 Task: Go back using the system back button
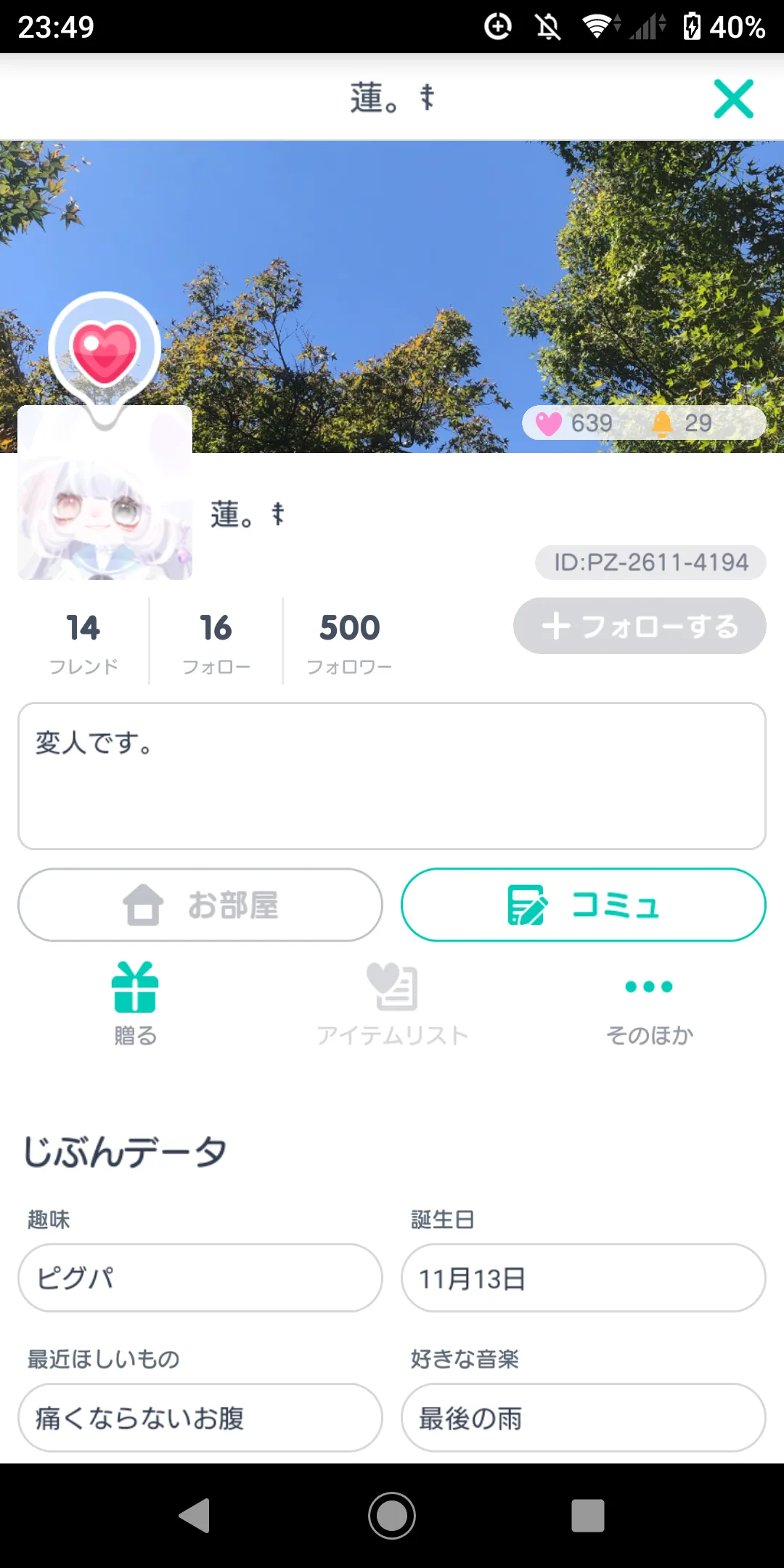click(x=195, y=1516)
